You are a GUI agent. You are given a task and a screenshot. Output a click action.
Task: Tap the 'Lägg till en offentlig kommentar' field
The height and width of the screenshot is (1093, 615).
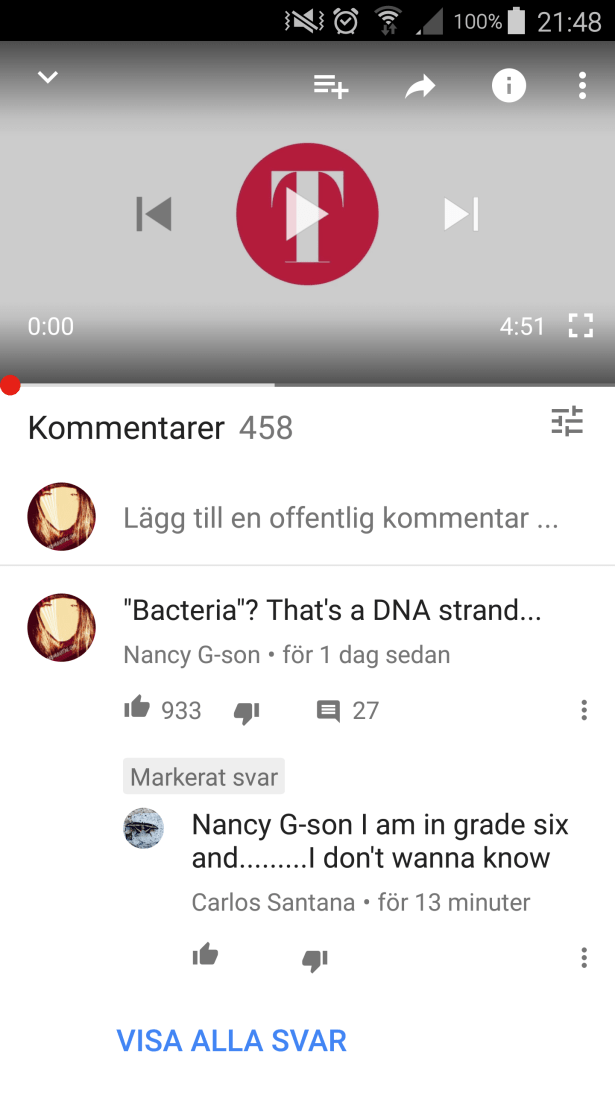point(340,518)
